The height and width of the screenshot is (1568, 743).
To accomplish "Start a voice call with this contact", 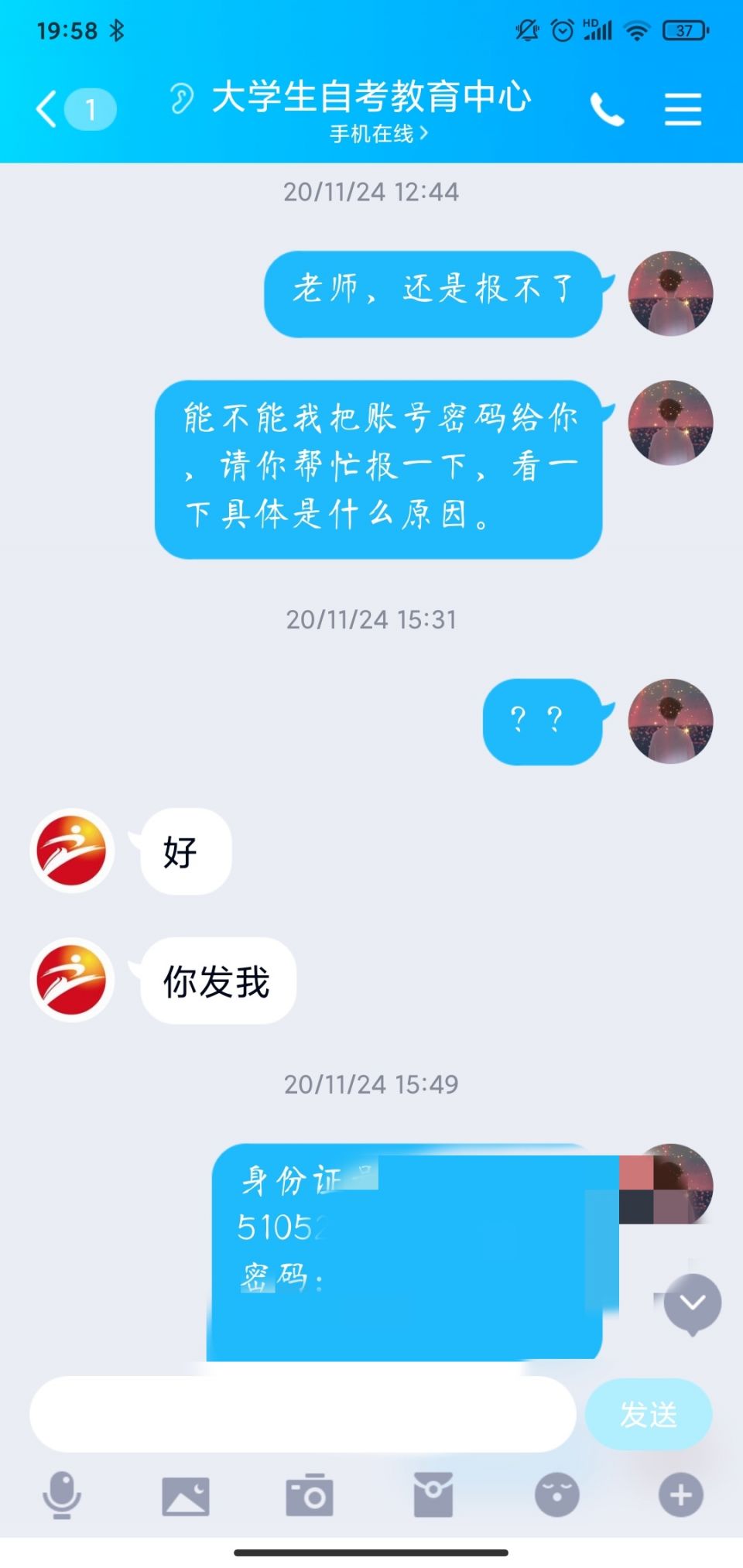I will (x=606, y=109).
